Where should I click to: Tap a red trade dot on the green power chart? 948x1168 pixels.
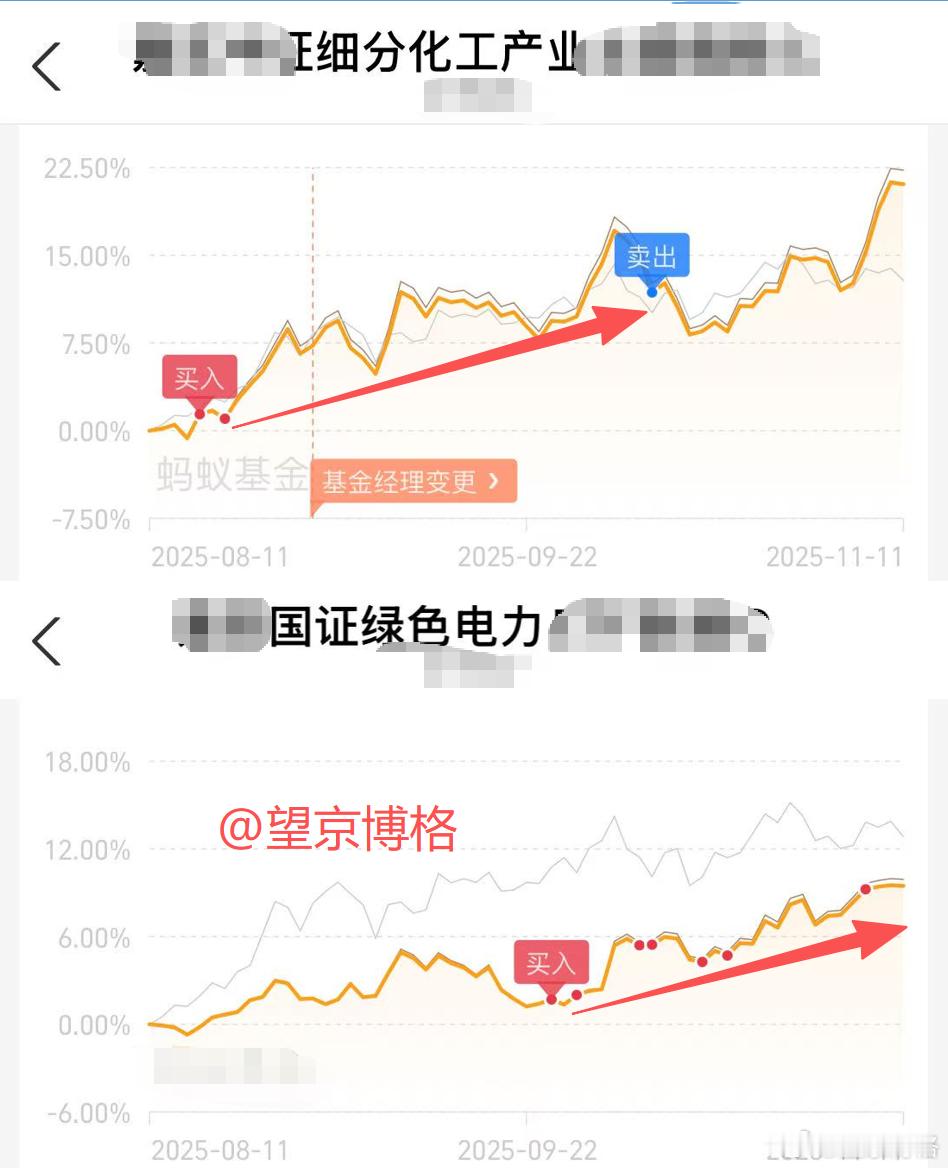640,943
